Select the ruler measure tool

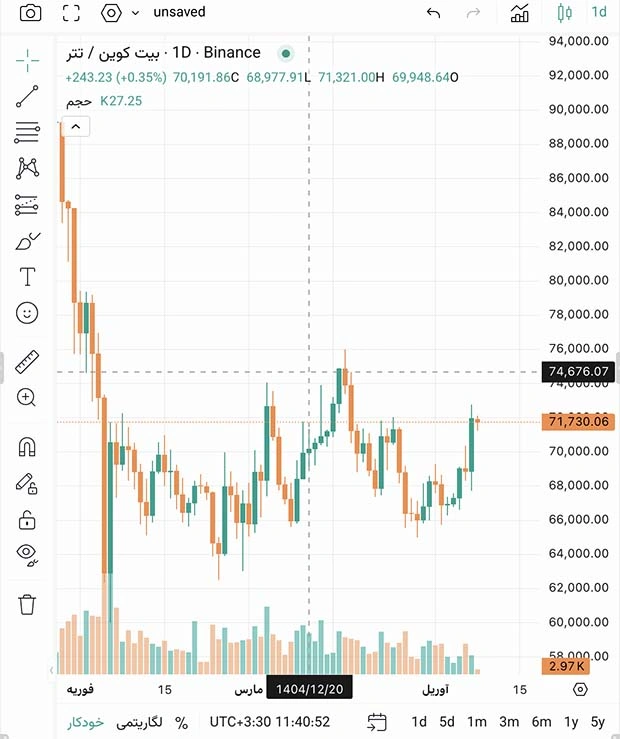pyautogui.click(x=27, y=361)
